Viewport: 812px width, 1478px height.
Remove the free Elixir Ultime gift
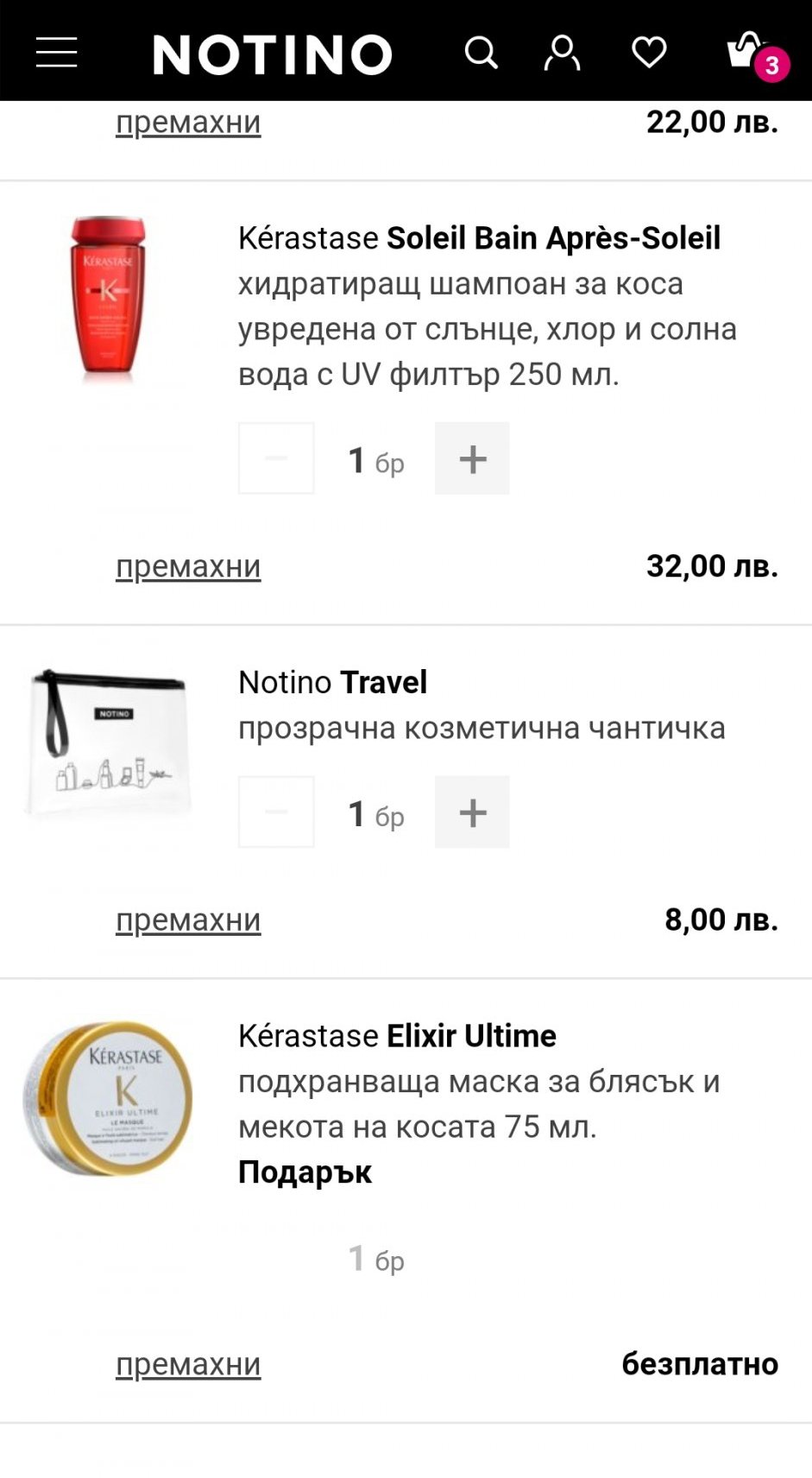[x=188, y=1364]
